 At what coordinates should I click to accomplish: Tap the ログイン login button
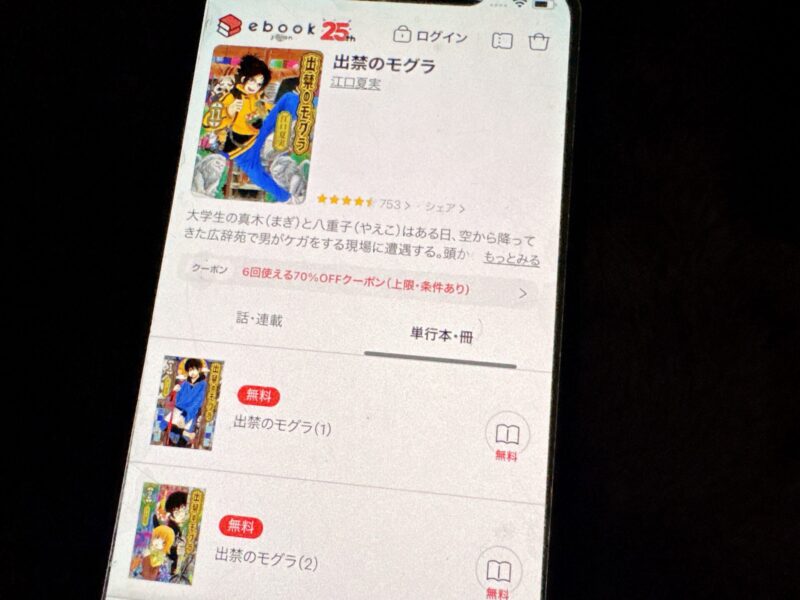[431, 37]
